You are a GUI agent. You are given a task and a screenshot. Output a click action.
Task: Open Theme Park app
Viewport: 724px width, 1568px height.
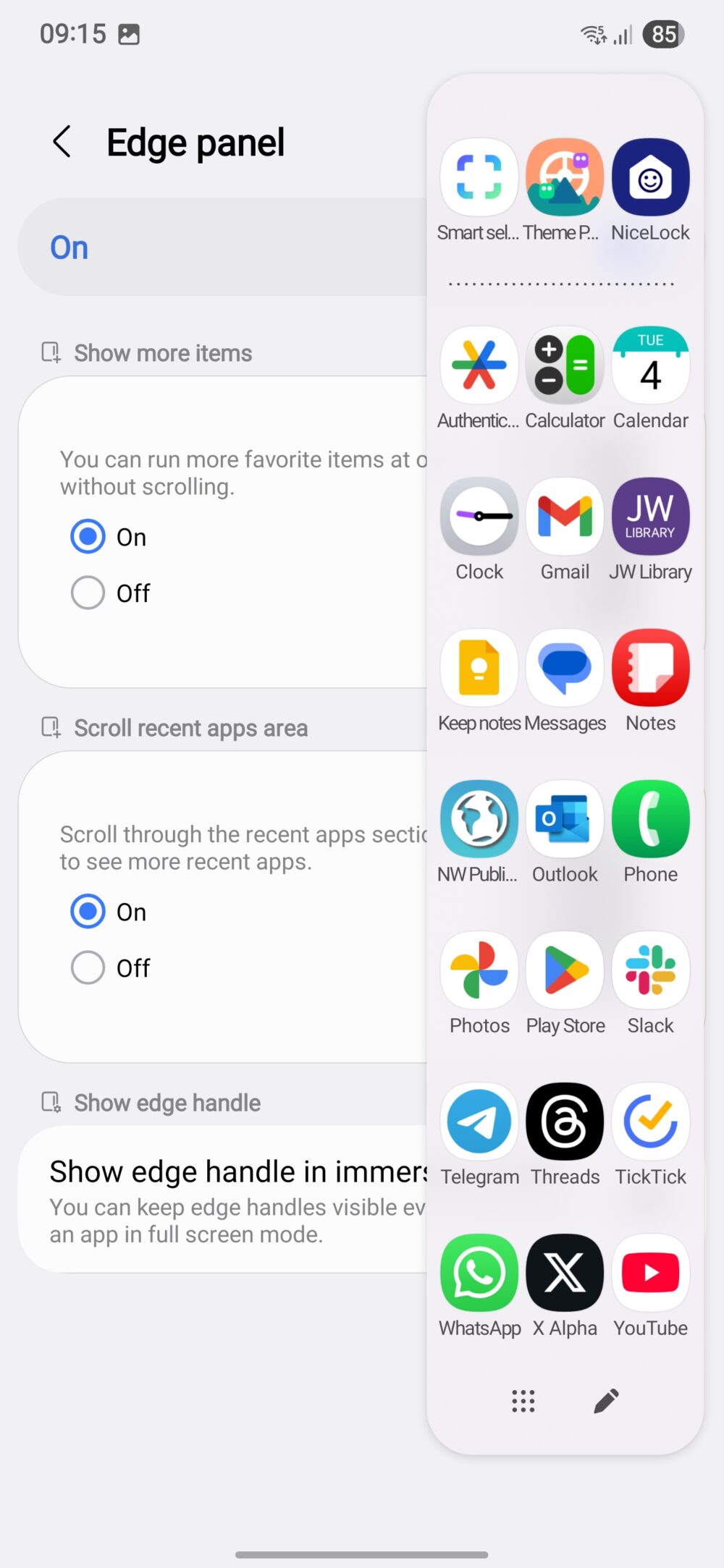click(x=565, y=177)
